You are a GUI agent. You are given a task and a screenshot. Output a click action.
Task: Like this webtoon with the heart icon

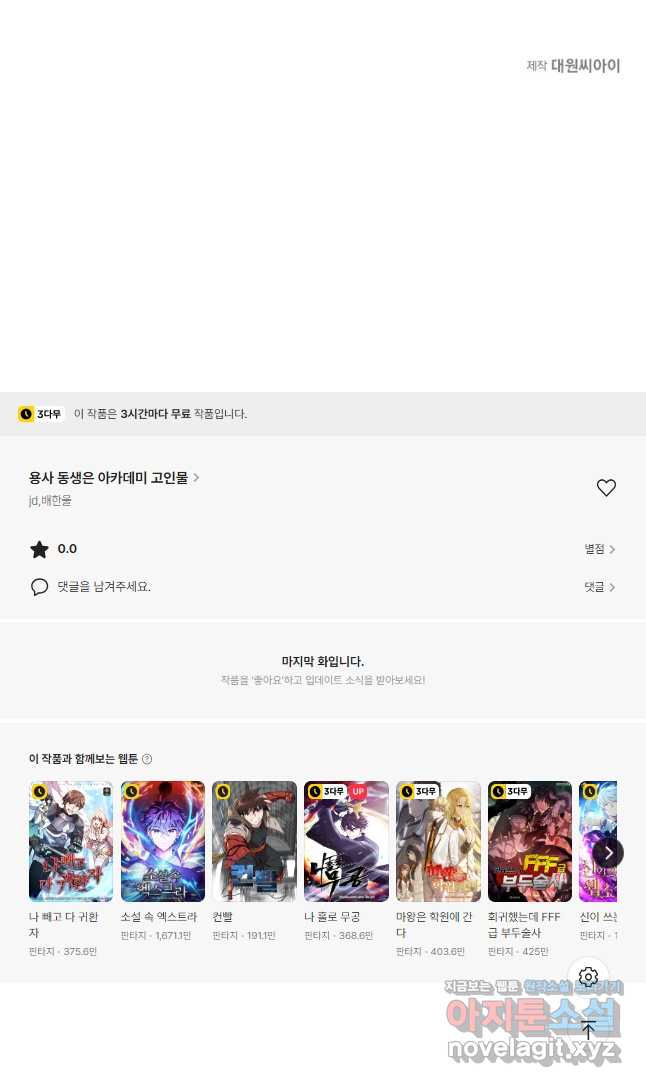[606, 488]
